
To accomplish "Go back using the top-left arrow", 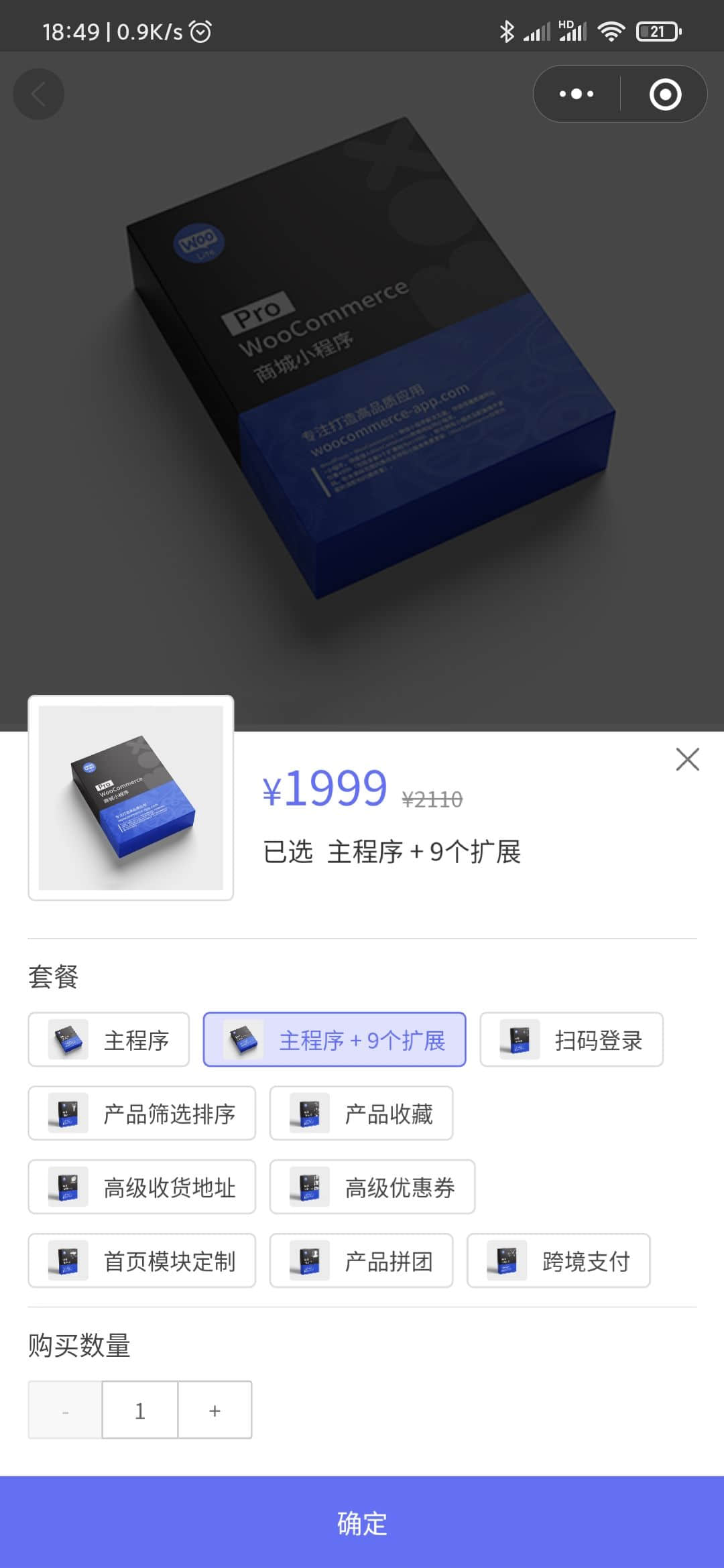I will [39, 94].
